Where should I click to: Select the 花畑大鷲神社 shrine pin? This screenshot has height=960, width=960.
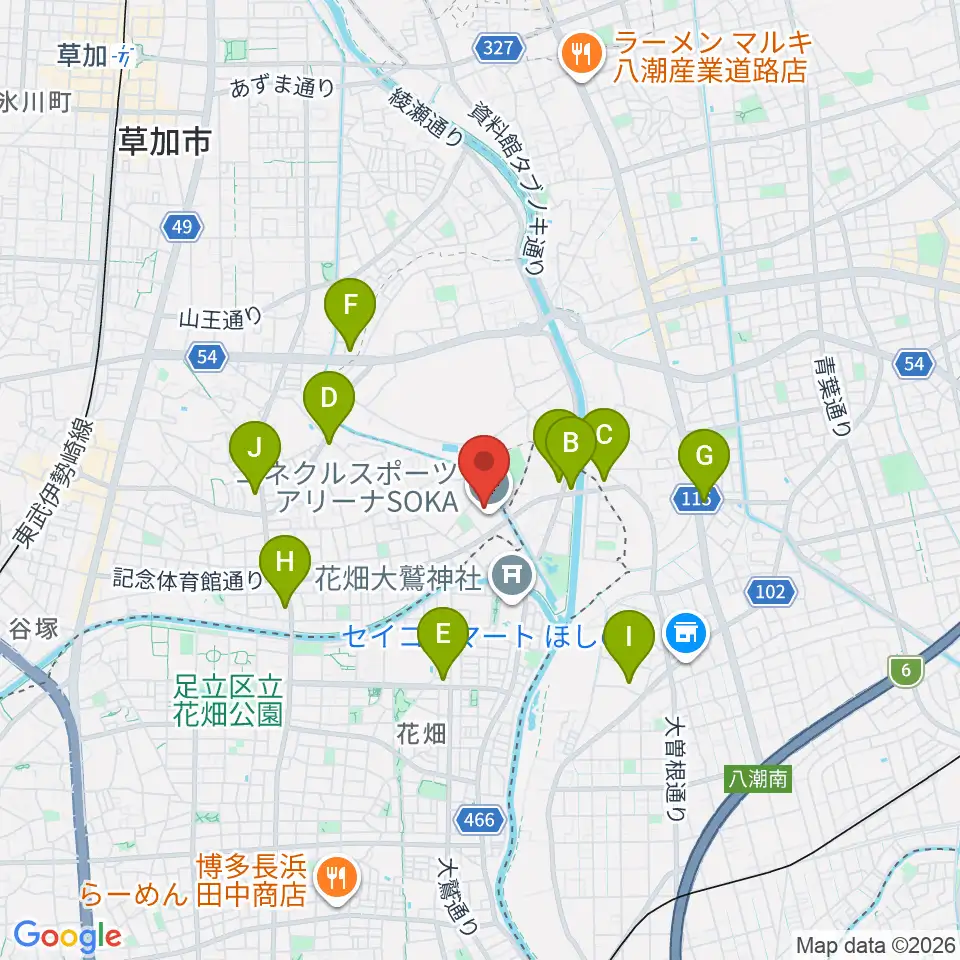pos(512,576)
